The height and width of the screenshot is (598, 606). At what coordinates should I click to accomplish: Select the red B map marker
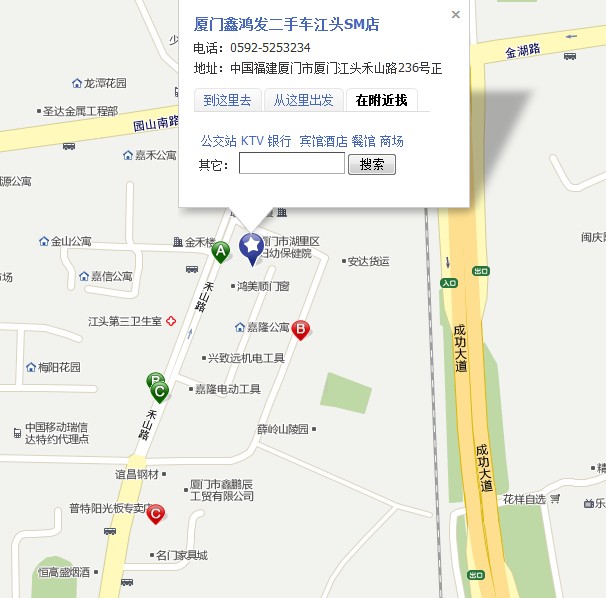point(299,329)
